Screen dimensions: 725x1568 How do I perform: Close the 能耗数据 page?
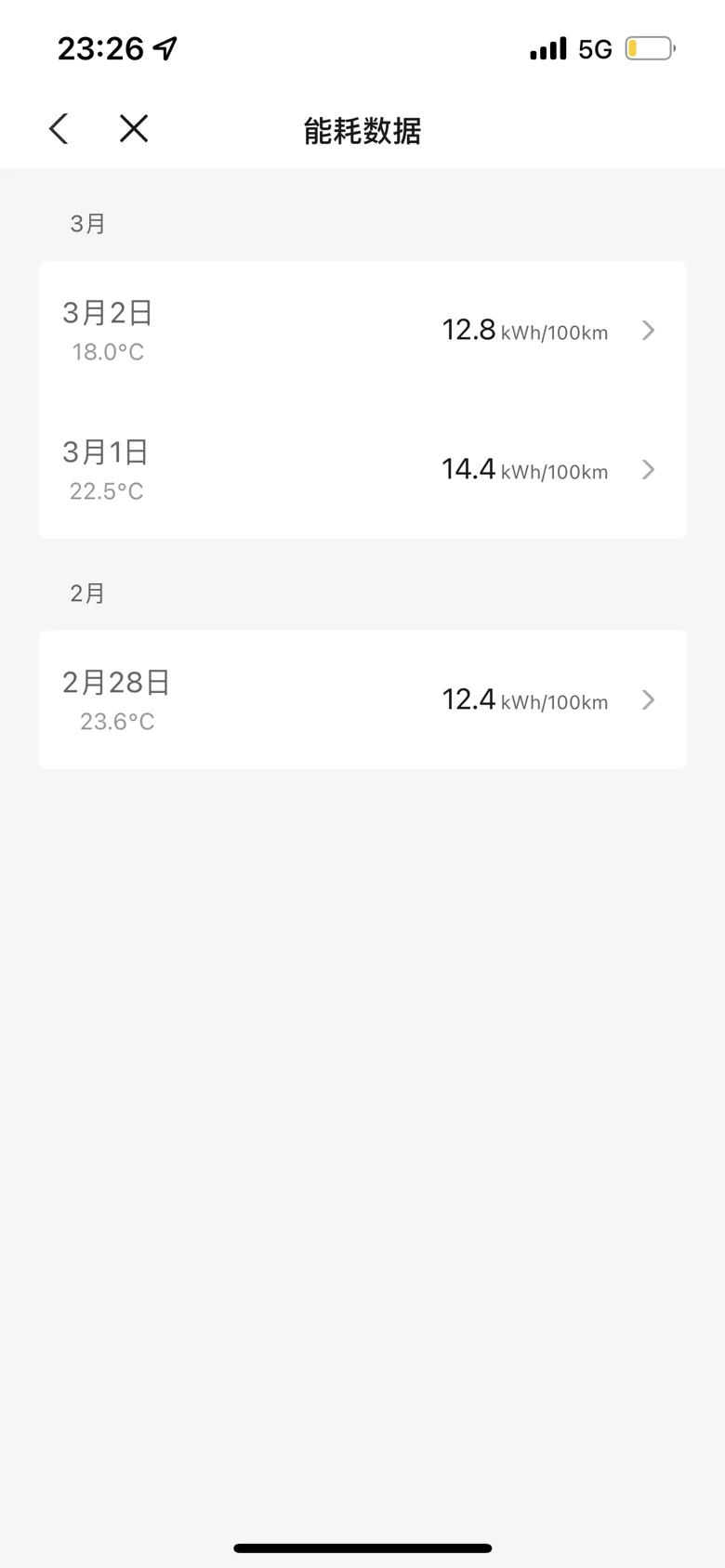click(134, 129)
